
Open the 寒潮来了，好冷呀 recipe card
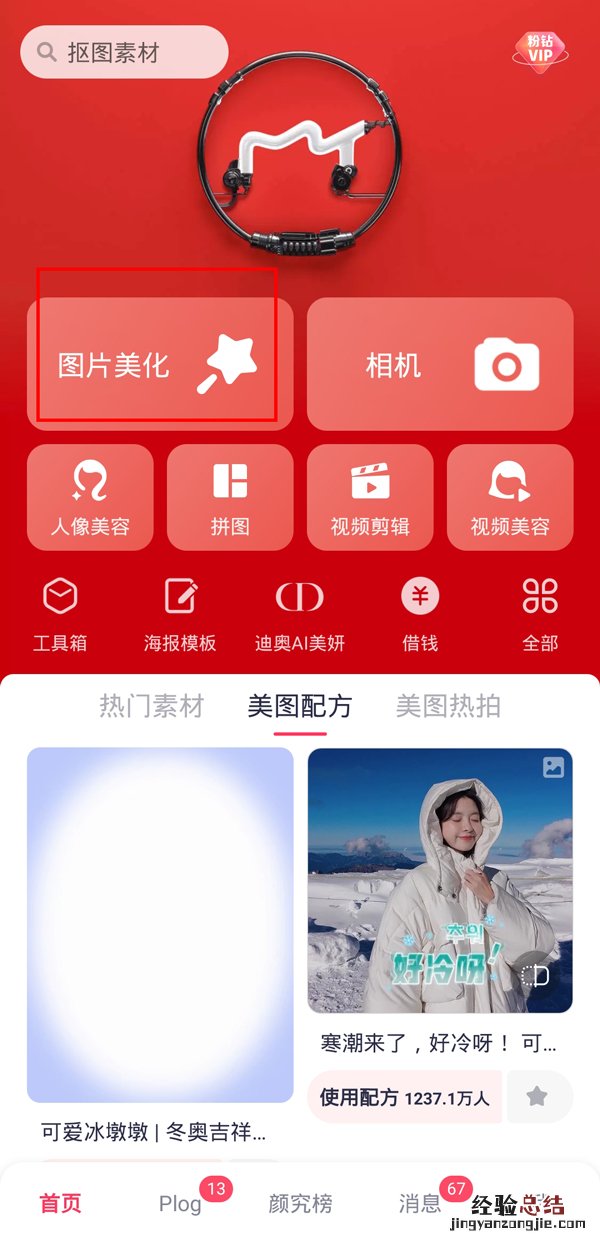(440, 880)
